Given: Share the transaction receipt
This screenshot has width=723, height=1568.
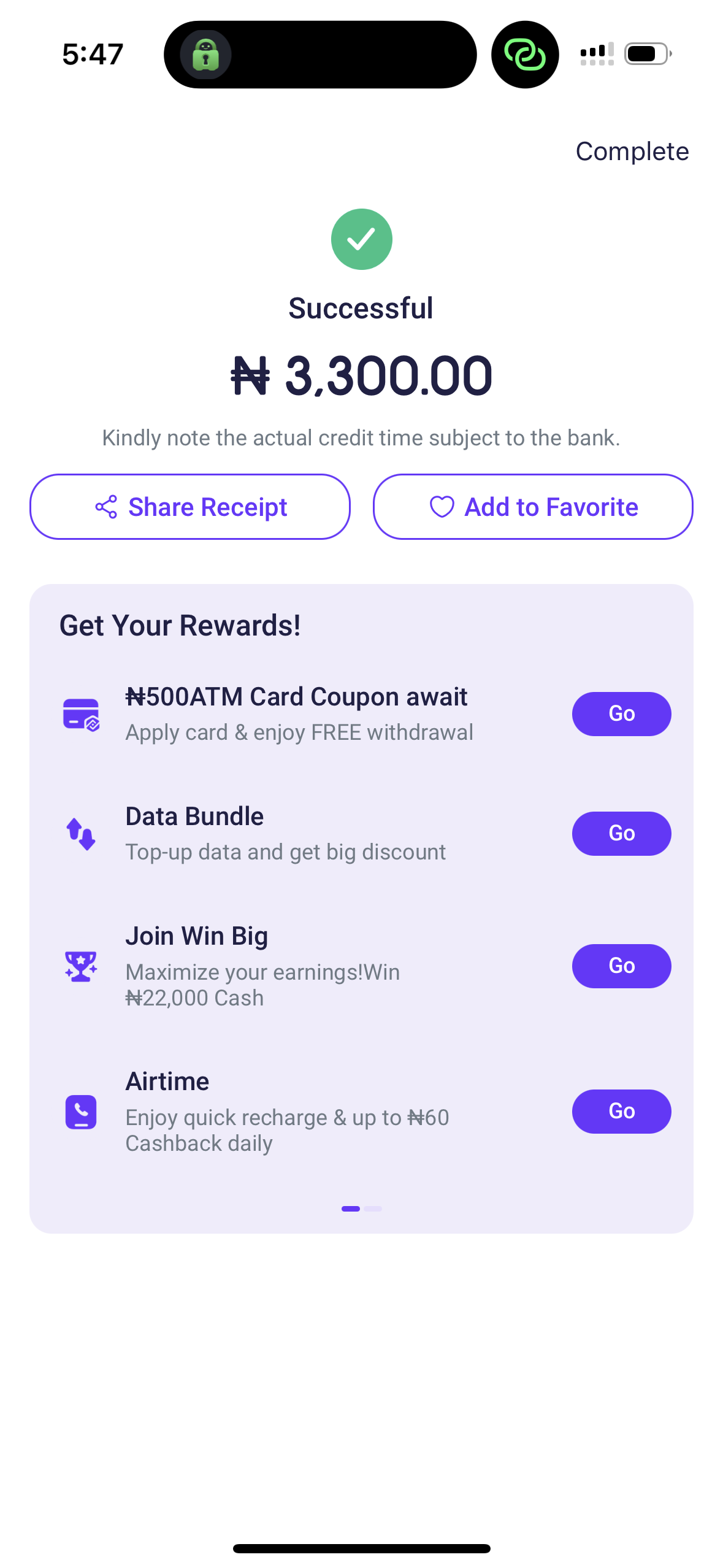Looking at the screenshot, I should coord(190,507).
